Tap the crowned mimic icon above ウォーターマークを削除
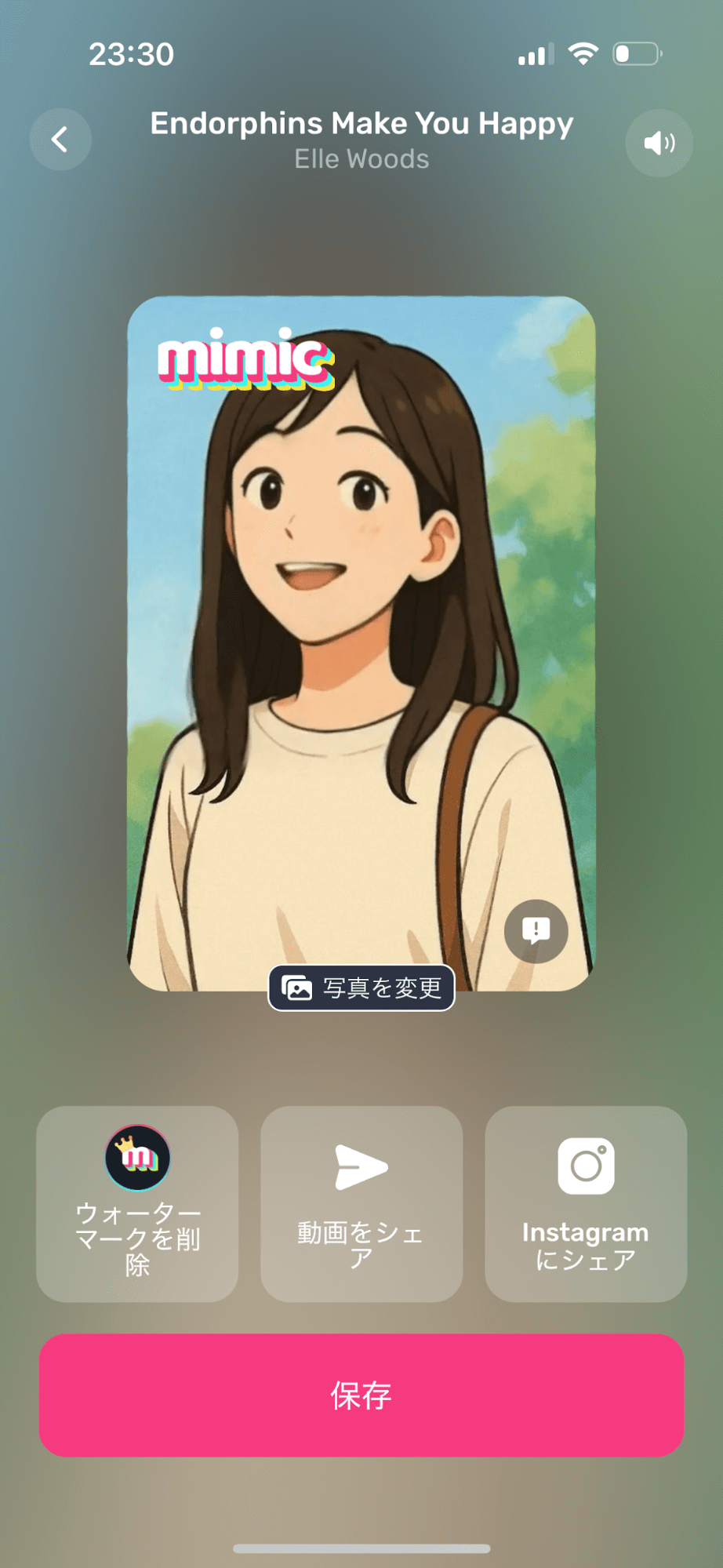This screenshot has height=1568, width=723. coord(136,1156)
